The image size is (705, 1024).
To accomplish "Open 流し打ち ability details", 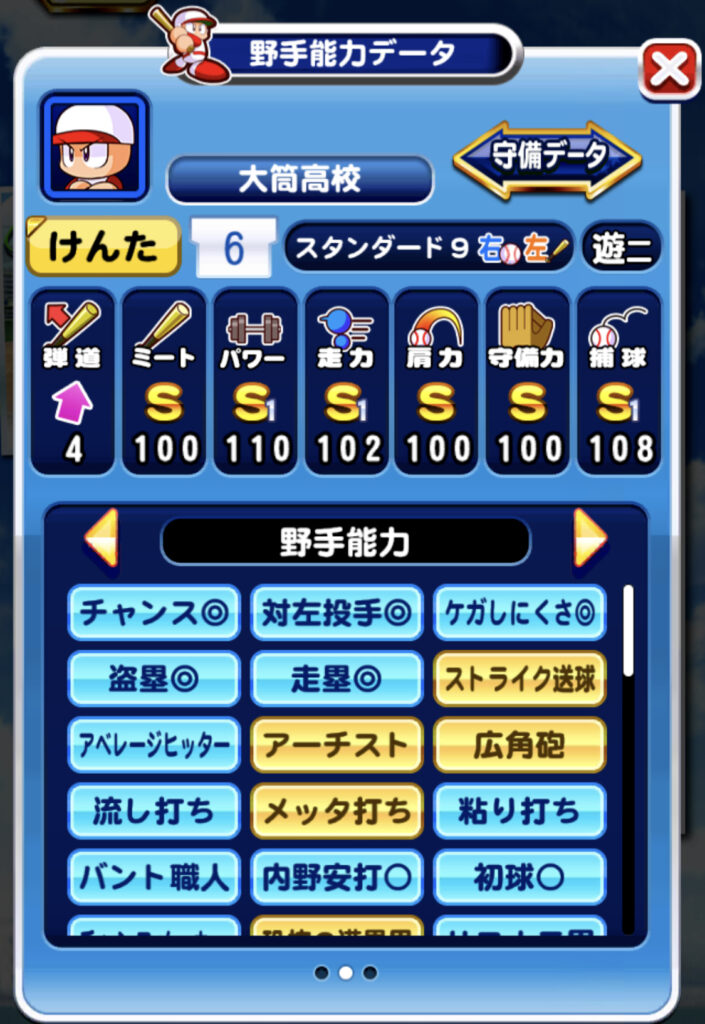I will coord(154,811).
